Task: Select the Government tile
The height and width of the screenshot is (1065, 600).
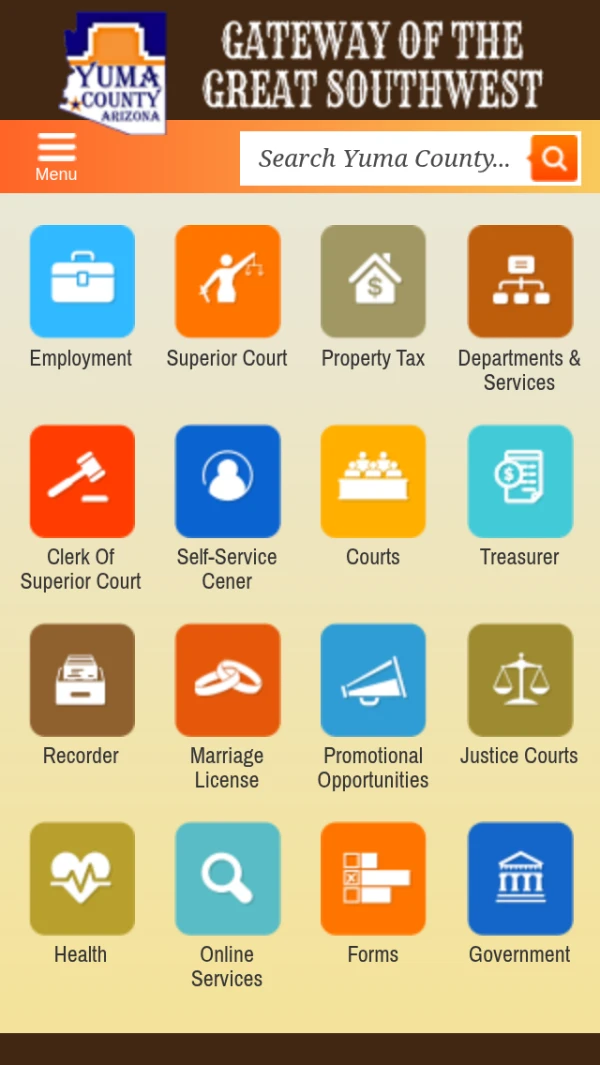Action: coord(519,878)
